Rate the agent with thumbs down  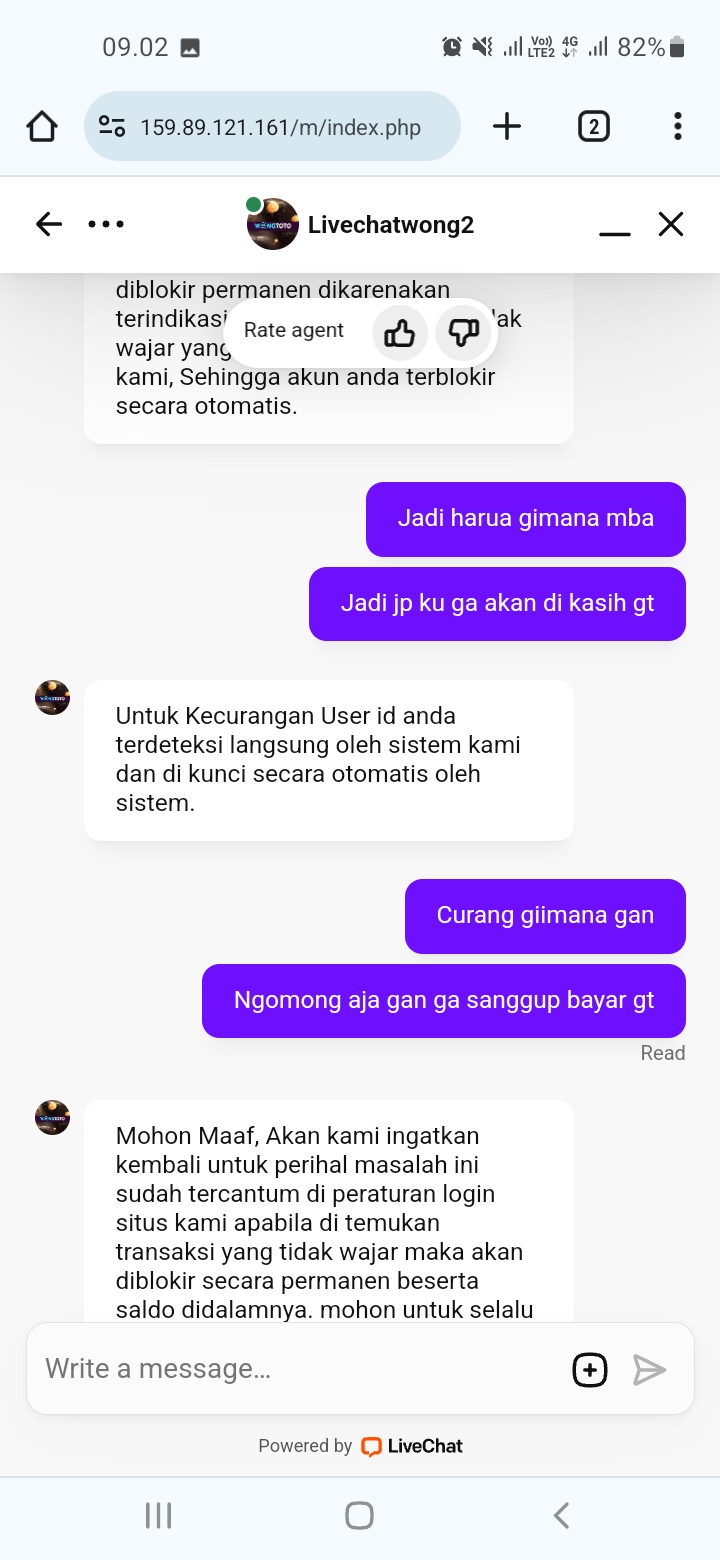pyautogui.click(x=463, y=332)
